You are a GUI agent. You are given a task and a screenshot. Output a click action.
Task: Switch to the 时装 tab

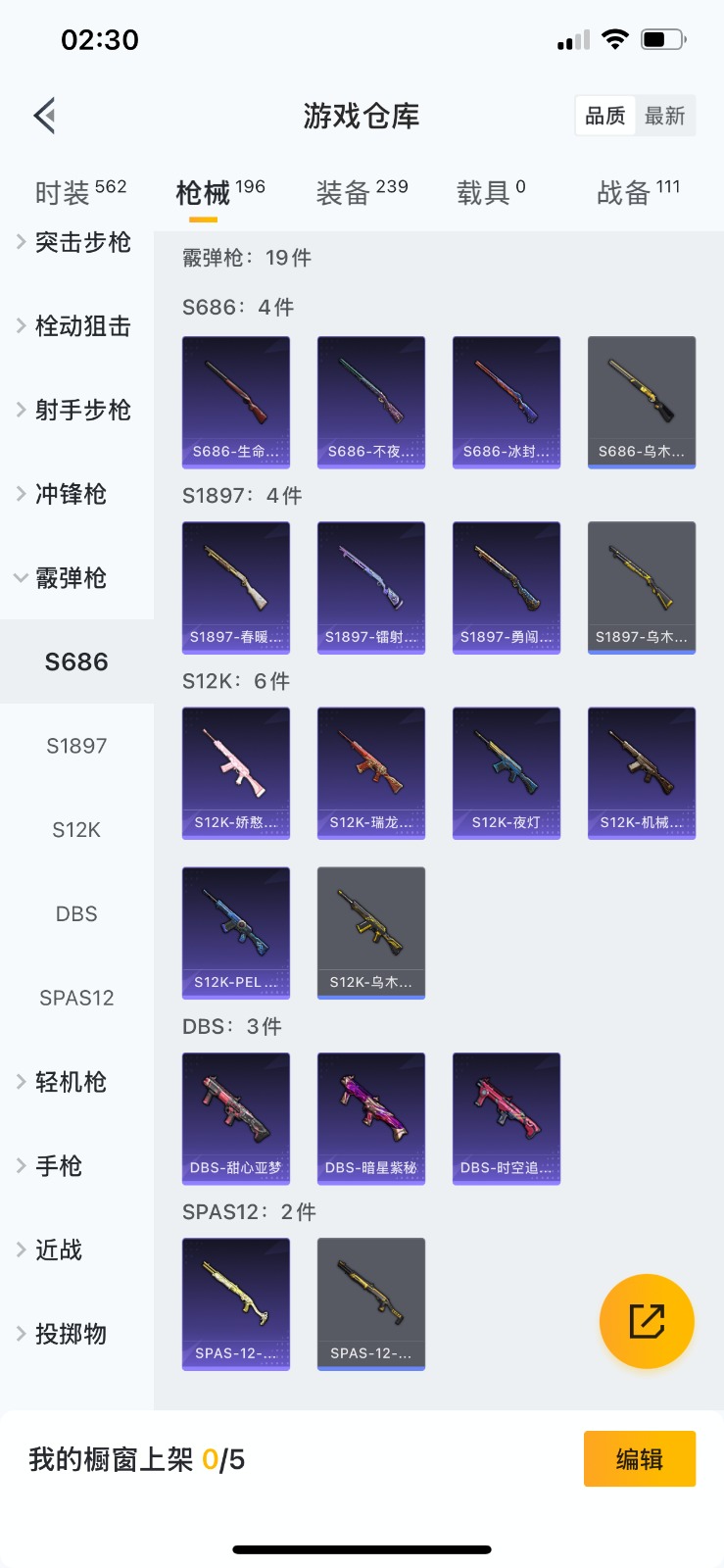click(80, 192)
